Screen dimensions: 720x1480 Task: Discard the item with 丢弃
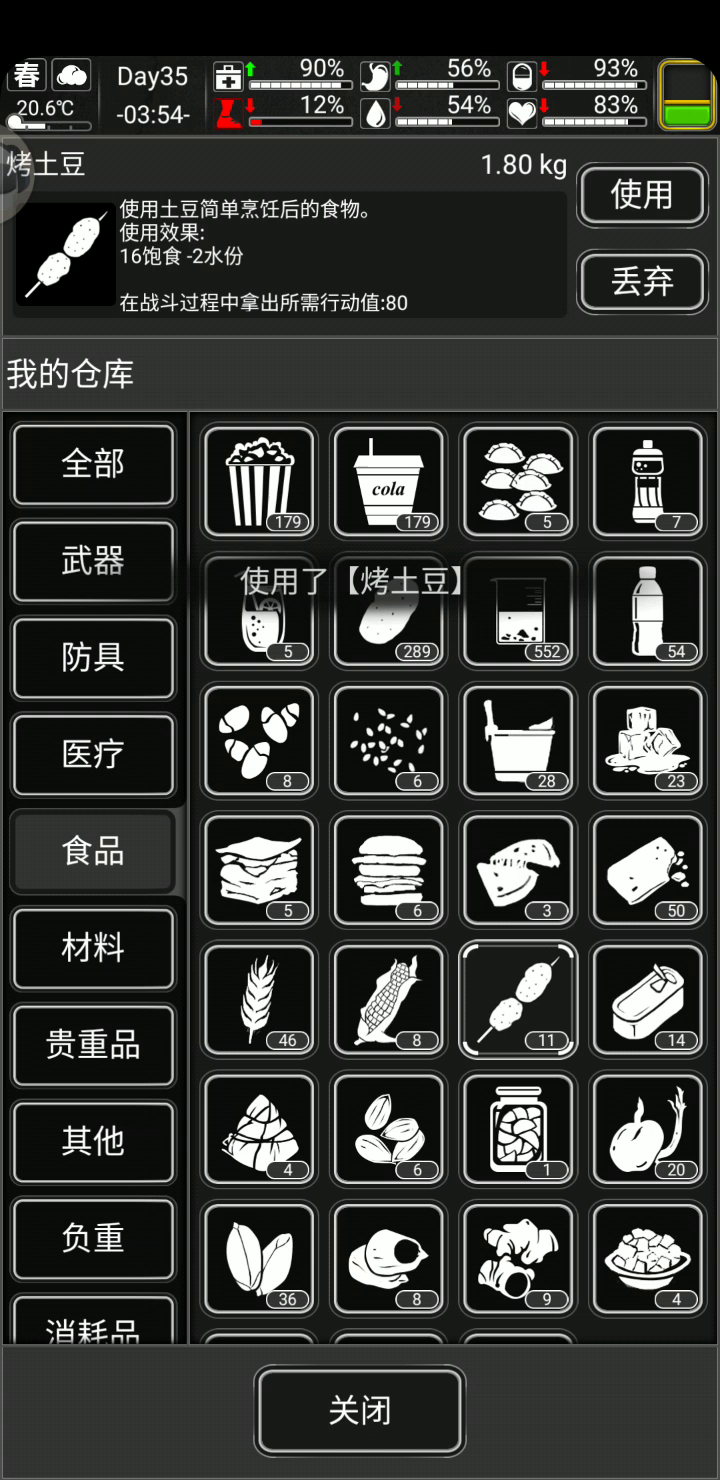coord(641,281)
